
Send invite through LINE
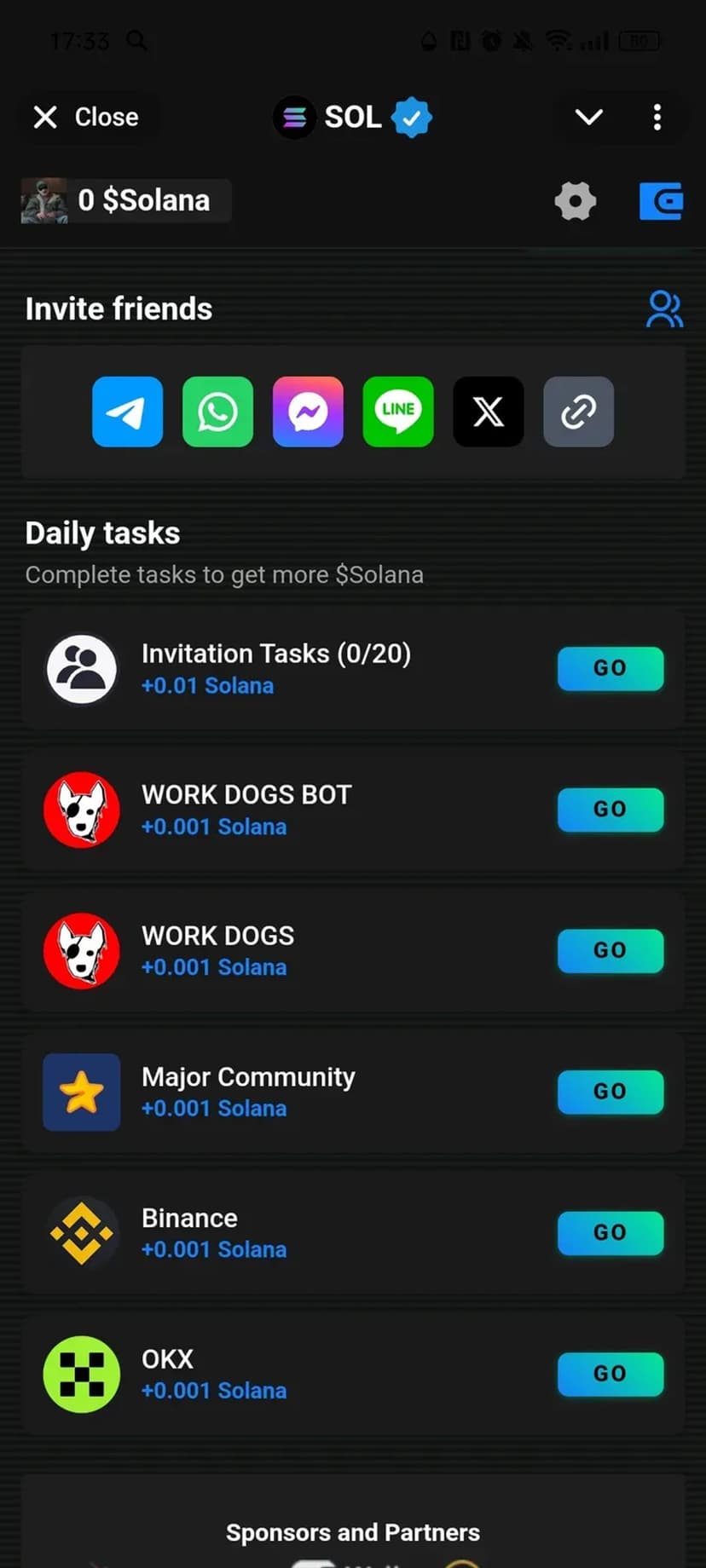[398, 412]
